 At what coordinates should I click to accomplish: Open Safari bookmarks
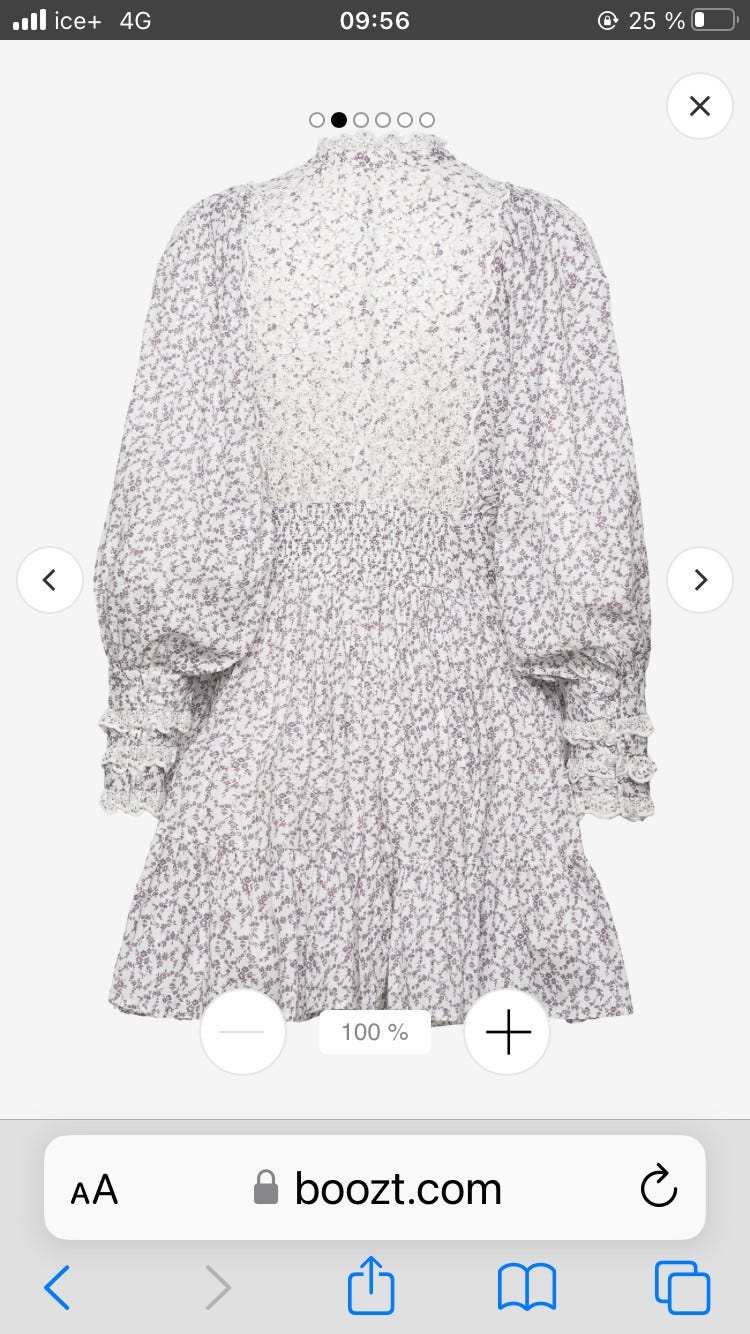tap(527, 1287)
